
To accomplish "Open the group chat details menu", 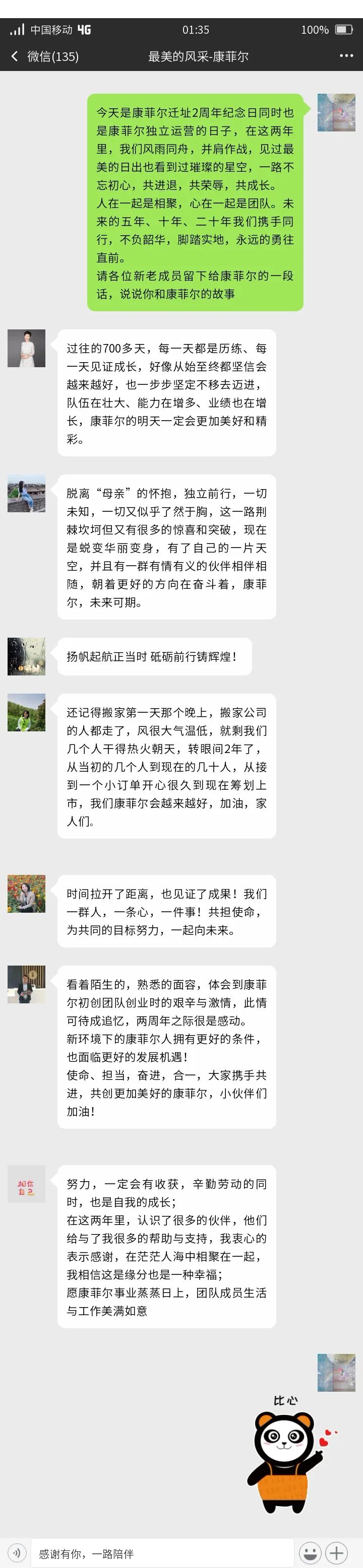I will coord(346,56).
